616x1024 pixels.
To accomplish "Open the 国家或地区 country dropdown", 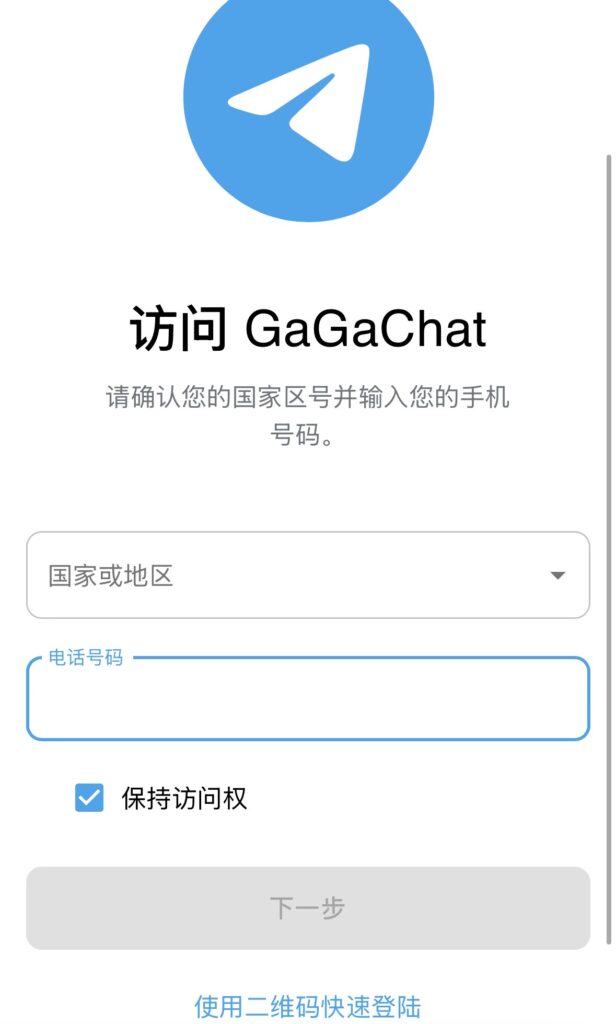I will (x=307, y=575).
